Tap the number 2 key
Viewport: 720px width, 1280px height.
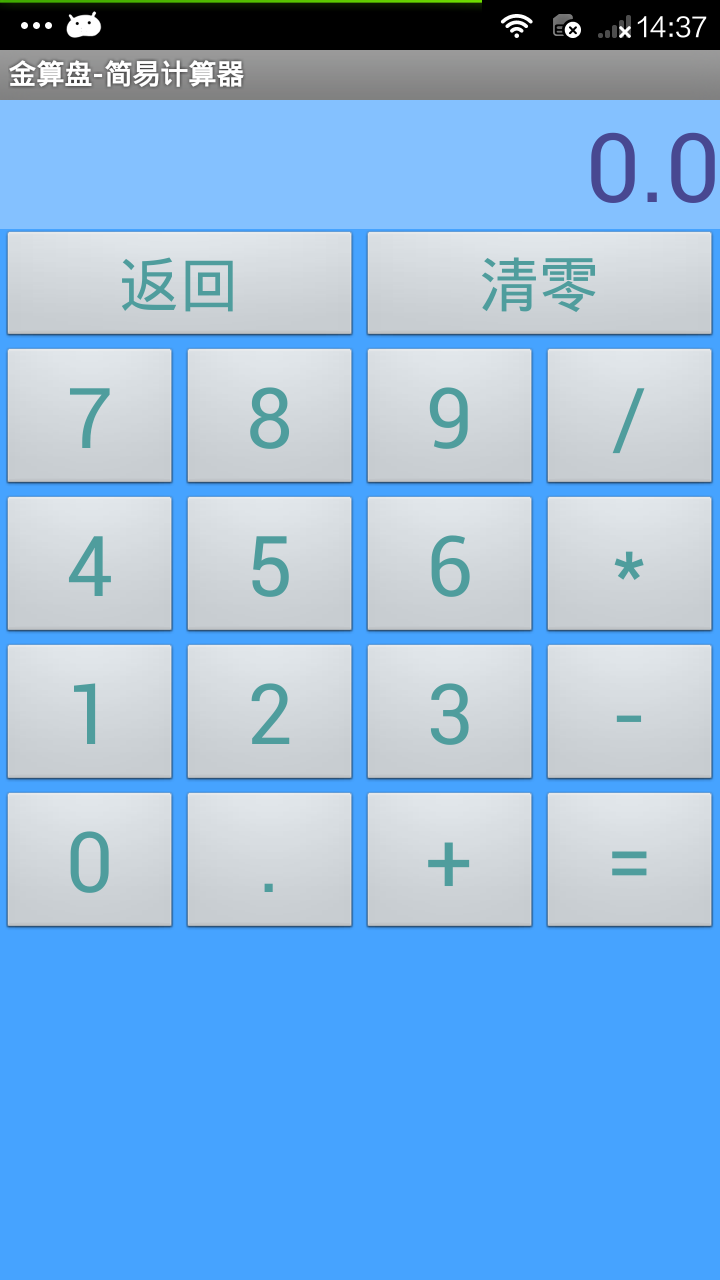[x=270, y=711]
